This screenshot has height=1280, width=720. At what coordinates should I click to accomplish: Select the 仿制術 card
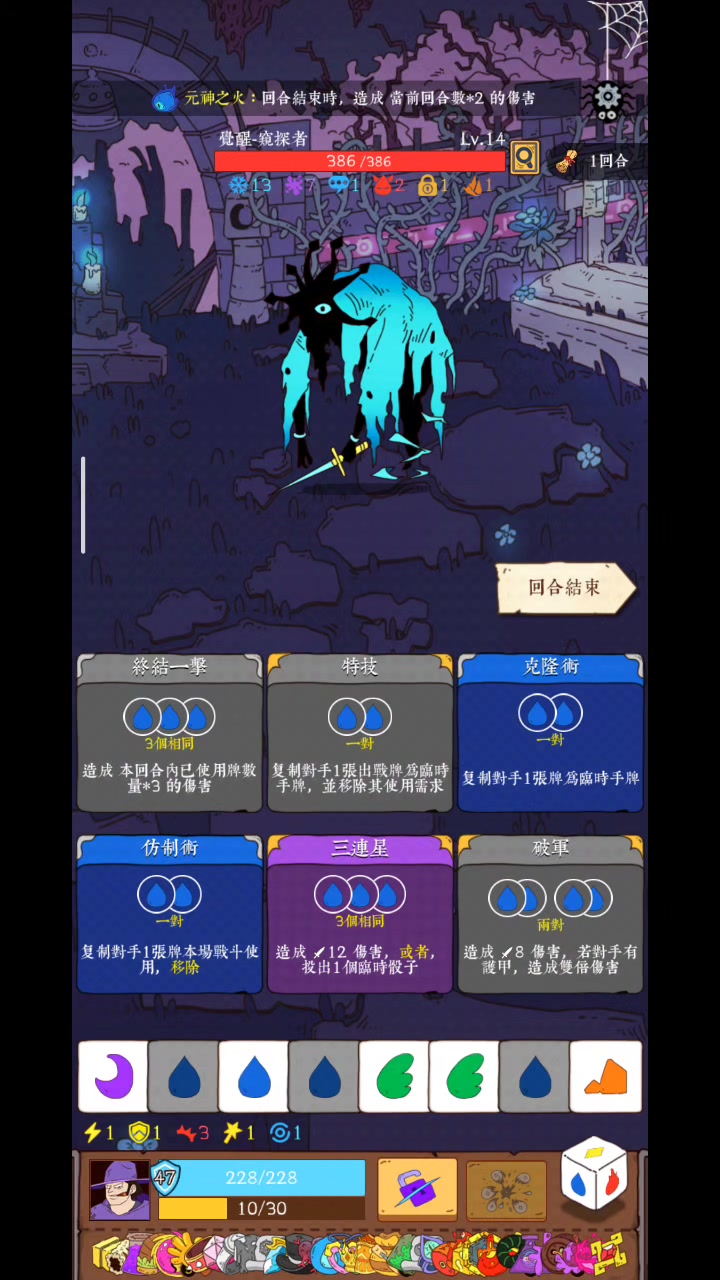click(170, 914)
